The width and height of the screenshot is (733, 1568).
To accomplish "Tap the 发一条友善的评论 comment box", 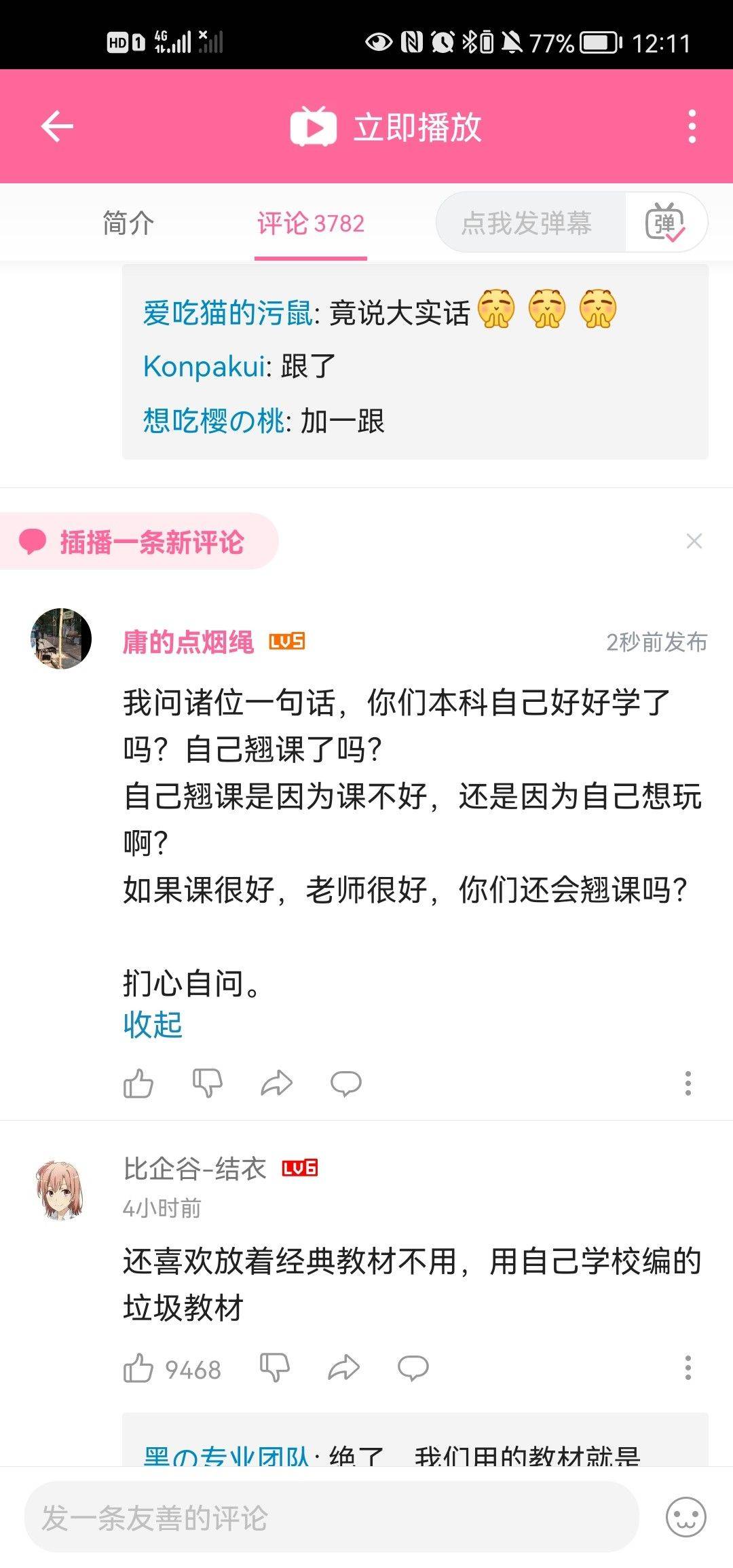I will 331,1518.
